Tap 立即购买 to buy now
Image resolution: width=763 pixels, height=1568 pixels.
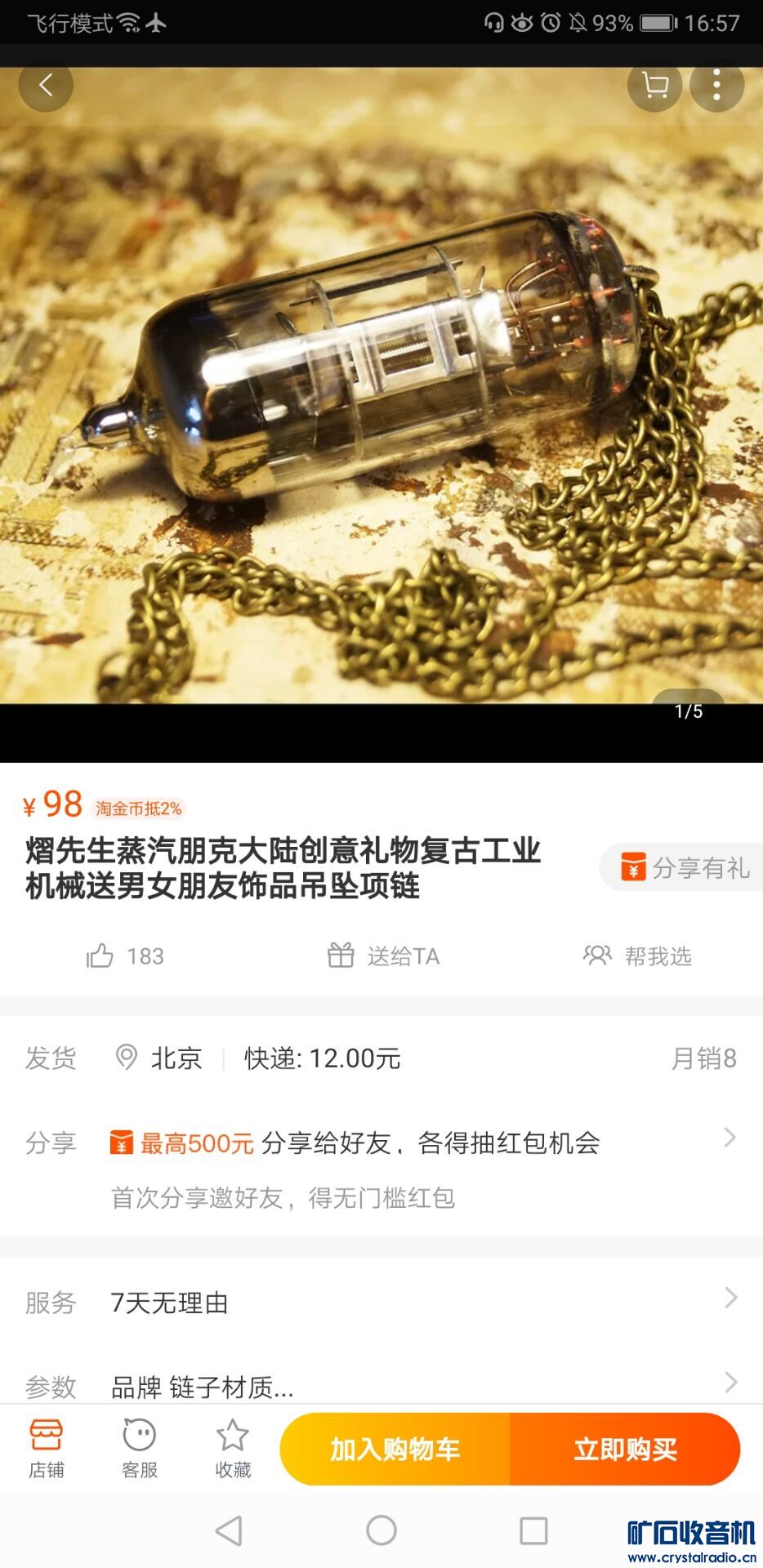[x=625, y=1449]
